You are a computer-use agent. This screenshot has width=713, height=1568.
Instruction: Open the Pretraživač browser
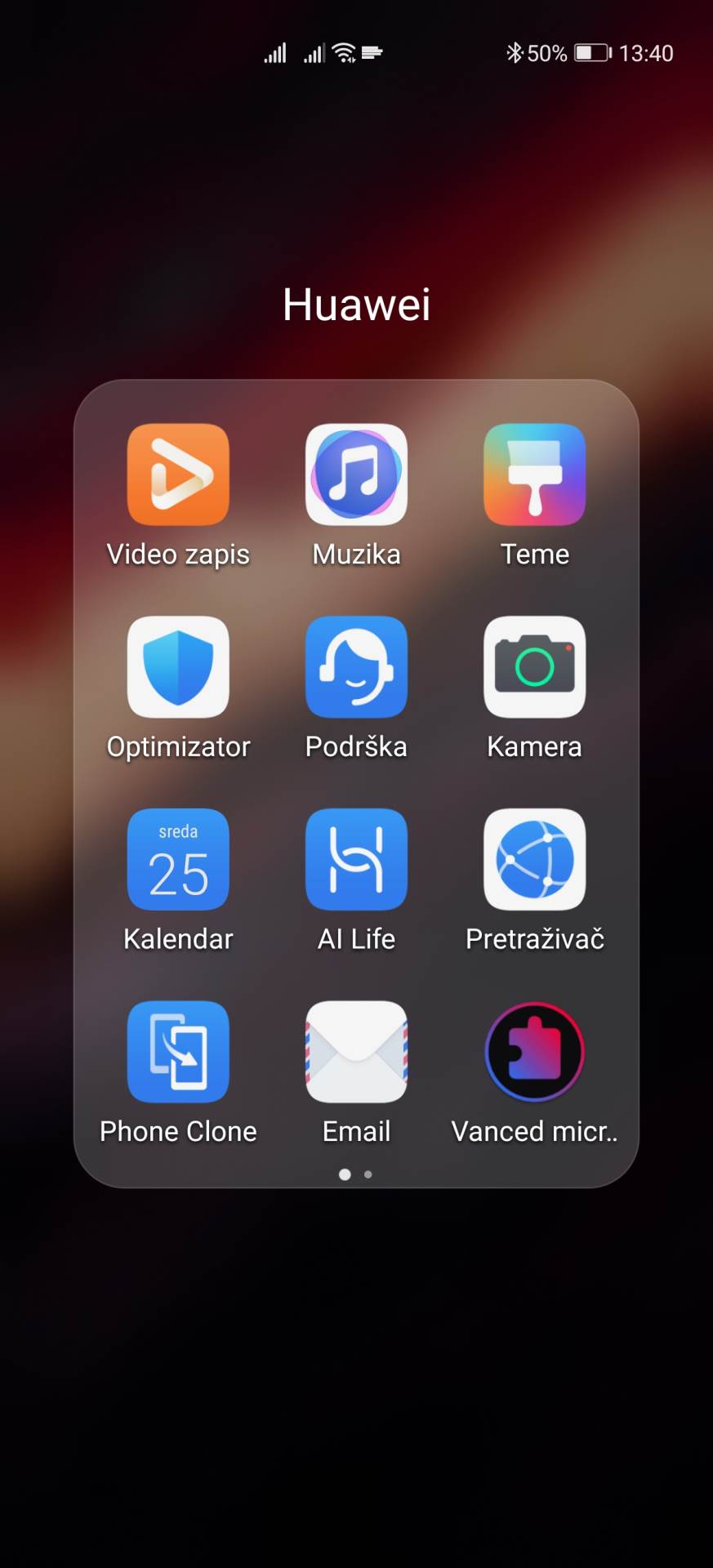coord(534,859)
